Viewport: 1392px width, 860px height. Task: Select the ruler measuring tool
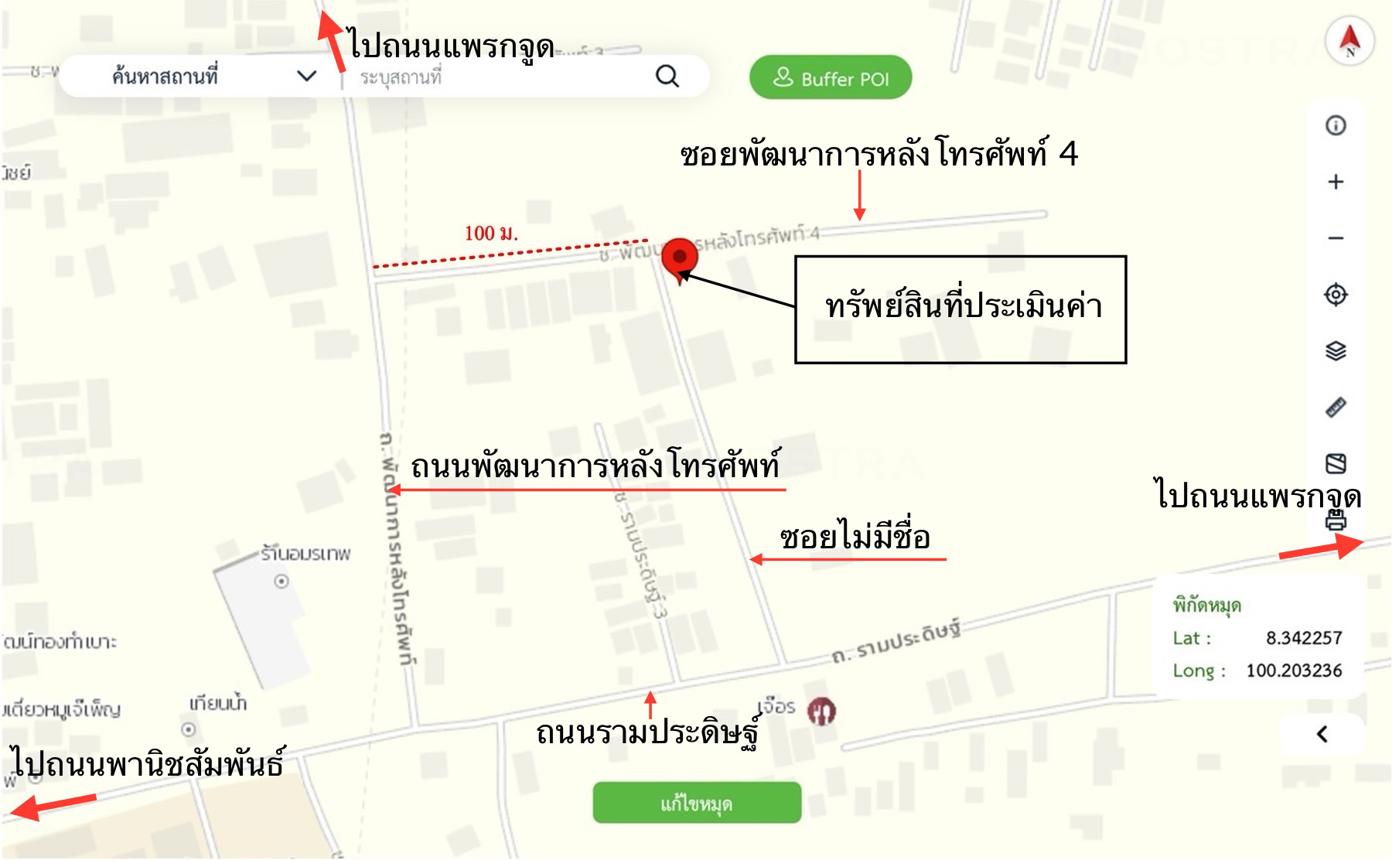coord(1335,407)
